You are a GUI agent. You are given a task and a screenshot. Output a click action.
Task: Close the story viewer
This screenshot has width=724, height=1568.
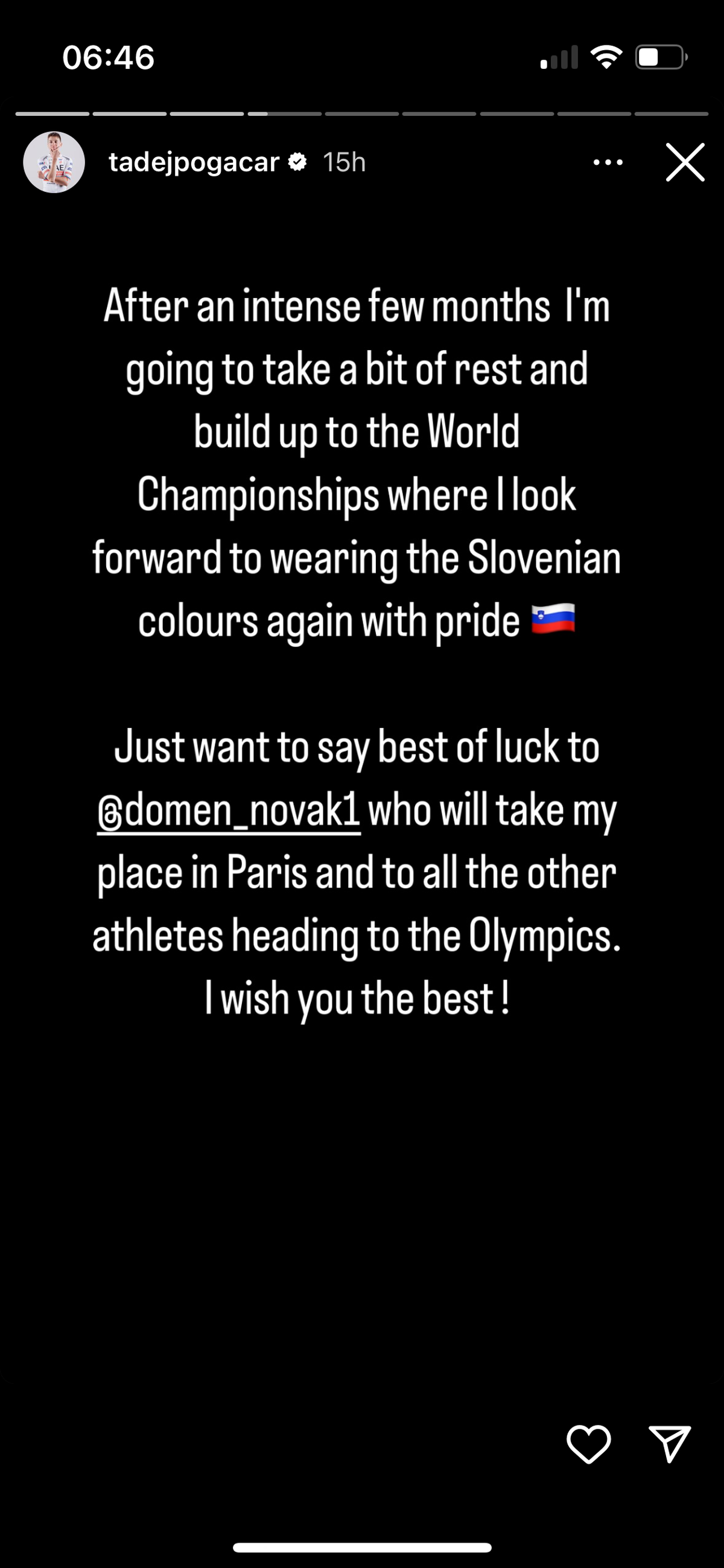(685, 162)
